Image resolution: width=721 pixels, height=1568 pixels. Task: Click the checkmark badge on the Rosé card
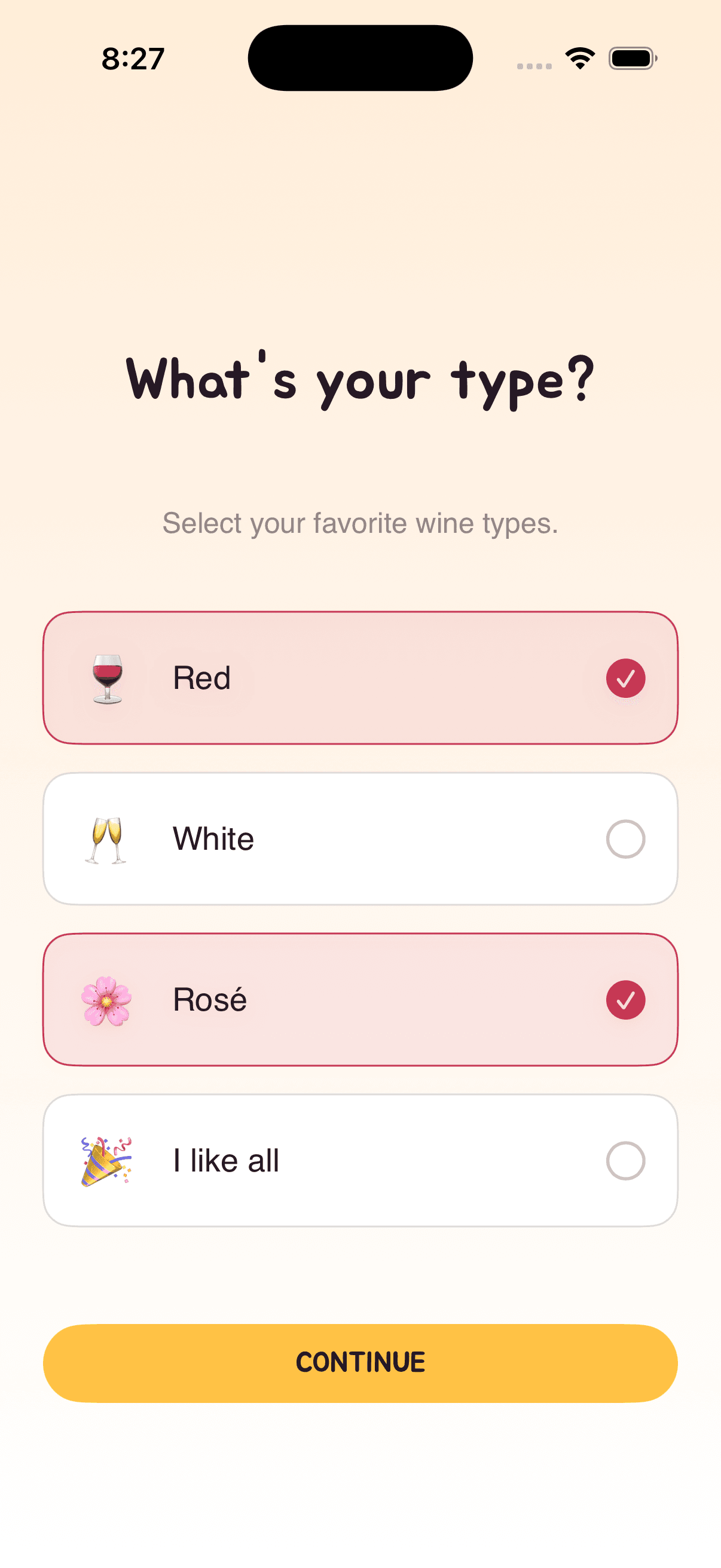click(x=625, y=999)
